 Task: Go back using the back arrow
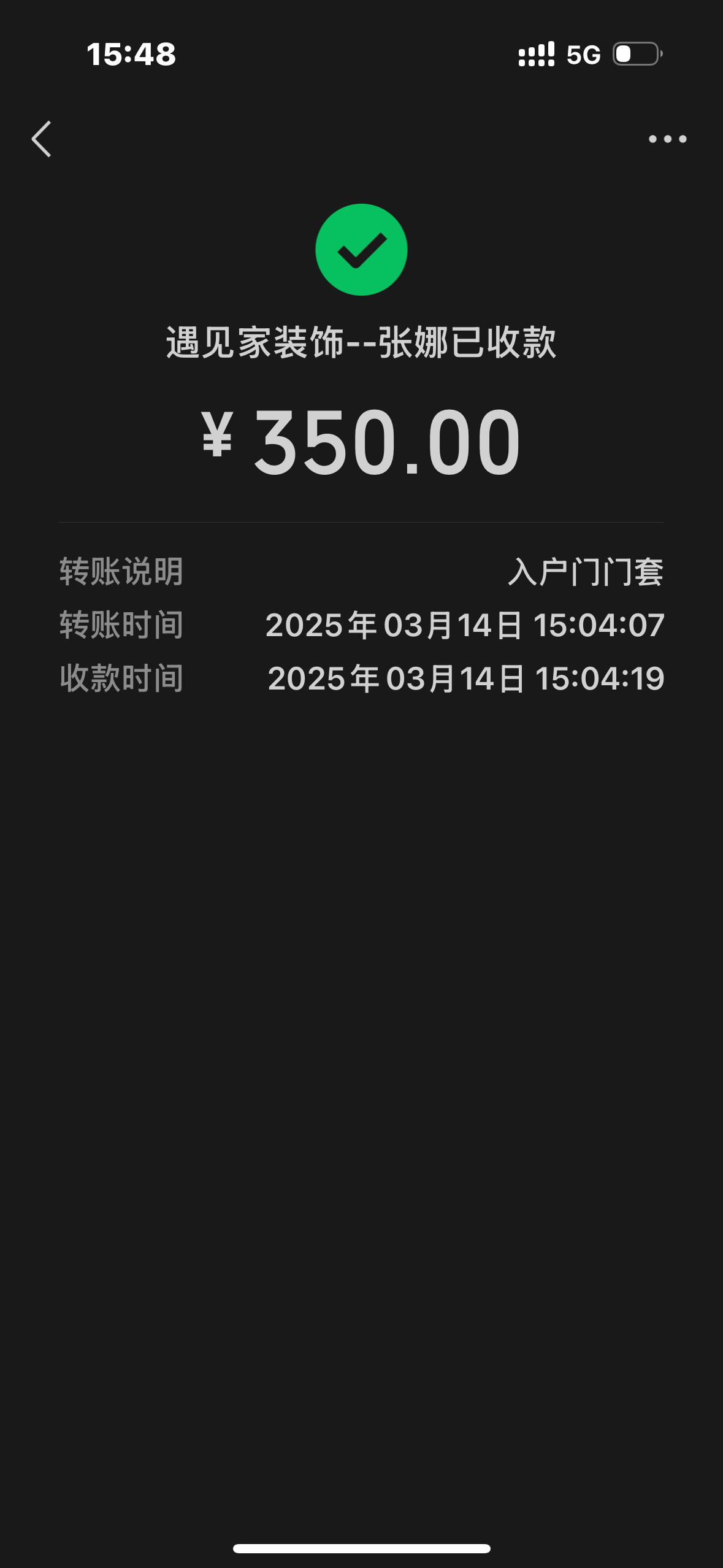pyautogui.click(x=41, y=139)
